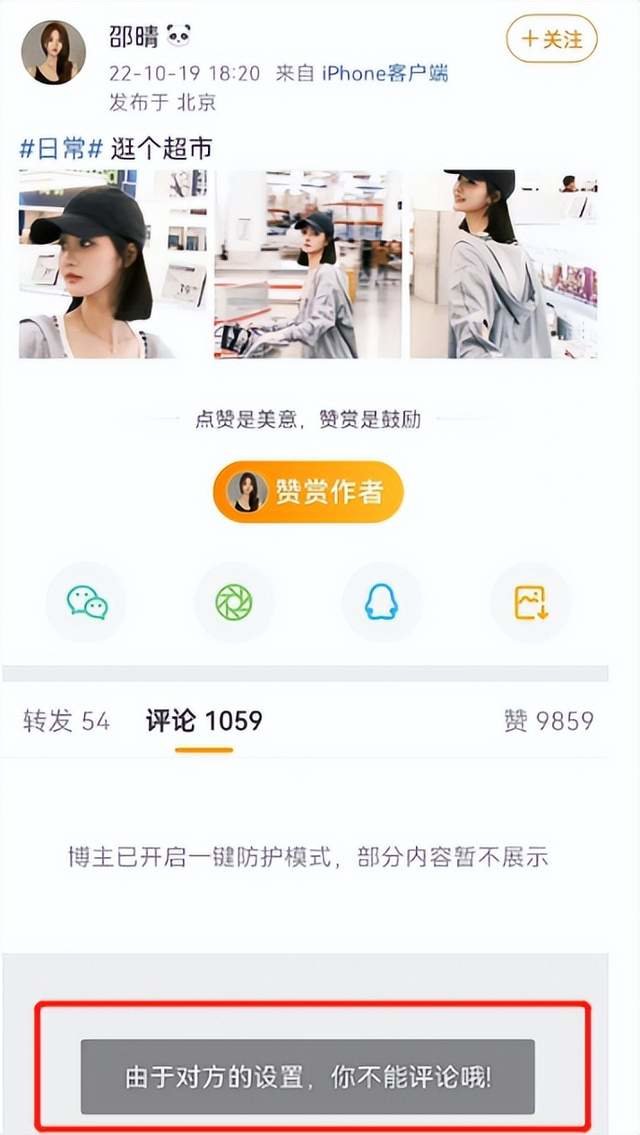Share the post to WeChat
This screenshot has width=640, height=1135.
click(86, 602)
